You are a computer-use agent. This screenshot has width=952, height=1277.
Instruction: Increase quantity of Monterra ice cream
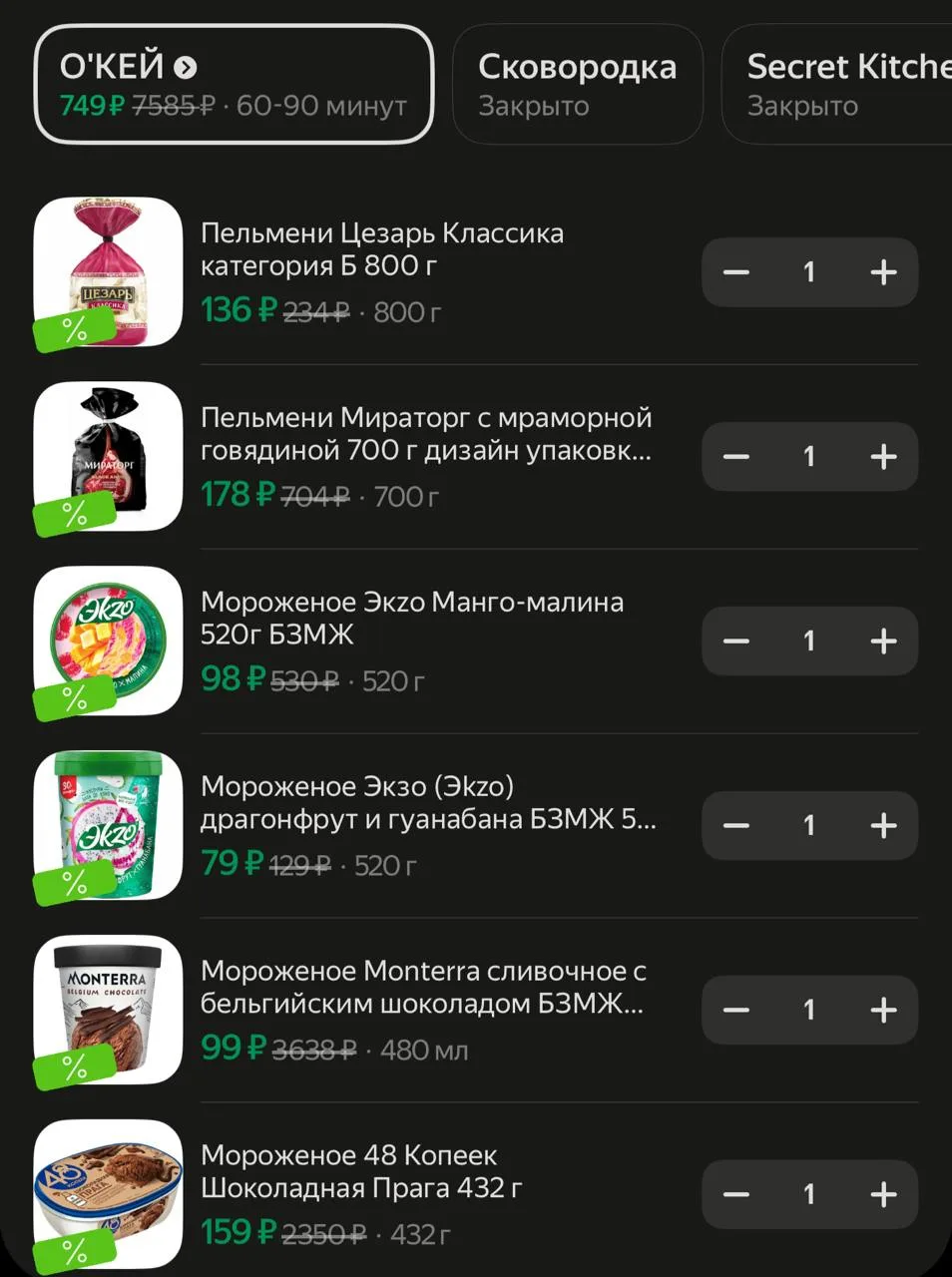click(x=883, y=1011)
